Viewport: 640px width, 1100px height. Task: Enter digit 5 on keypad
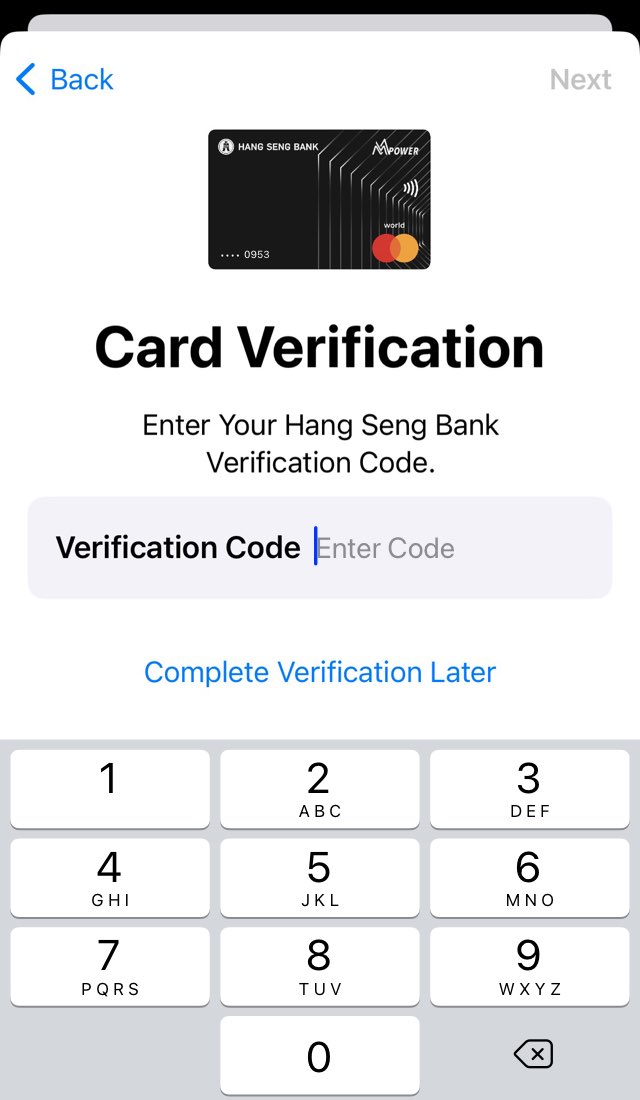pos(320,877)
